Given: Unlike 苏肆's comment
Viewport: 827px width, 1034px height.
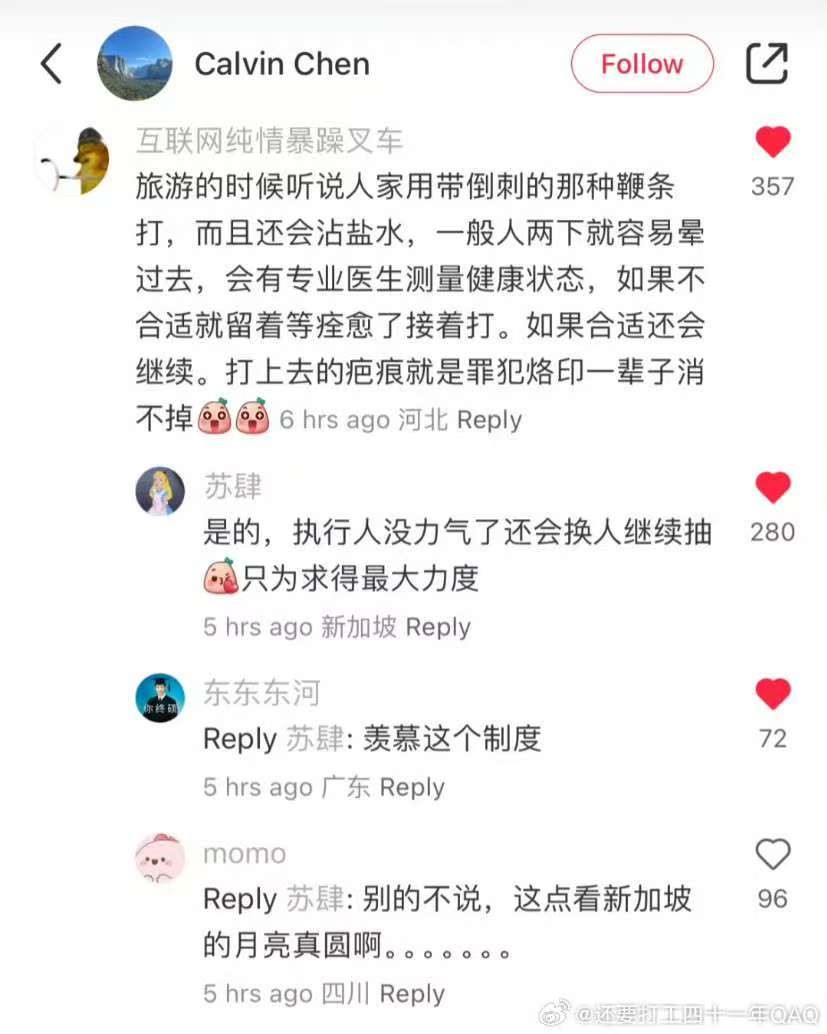Looking at the screenshot, I should point(772,488).
